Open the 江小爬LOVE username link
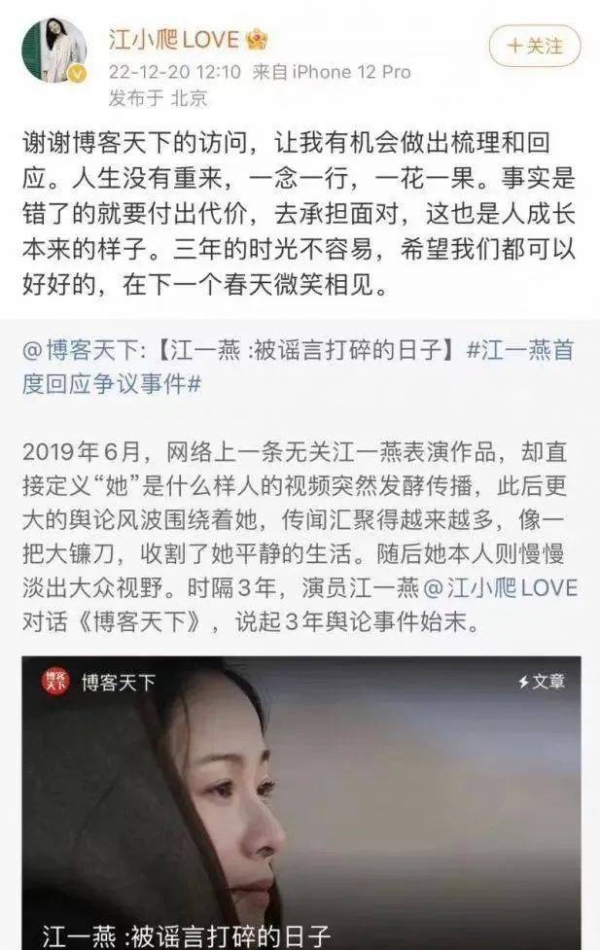The height and width of the screenshot is (950, 600). point(173,40)
